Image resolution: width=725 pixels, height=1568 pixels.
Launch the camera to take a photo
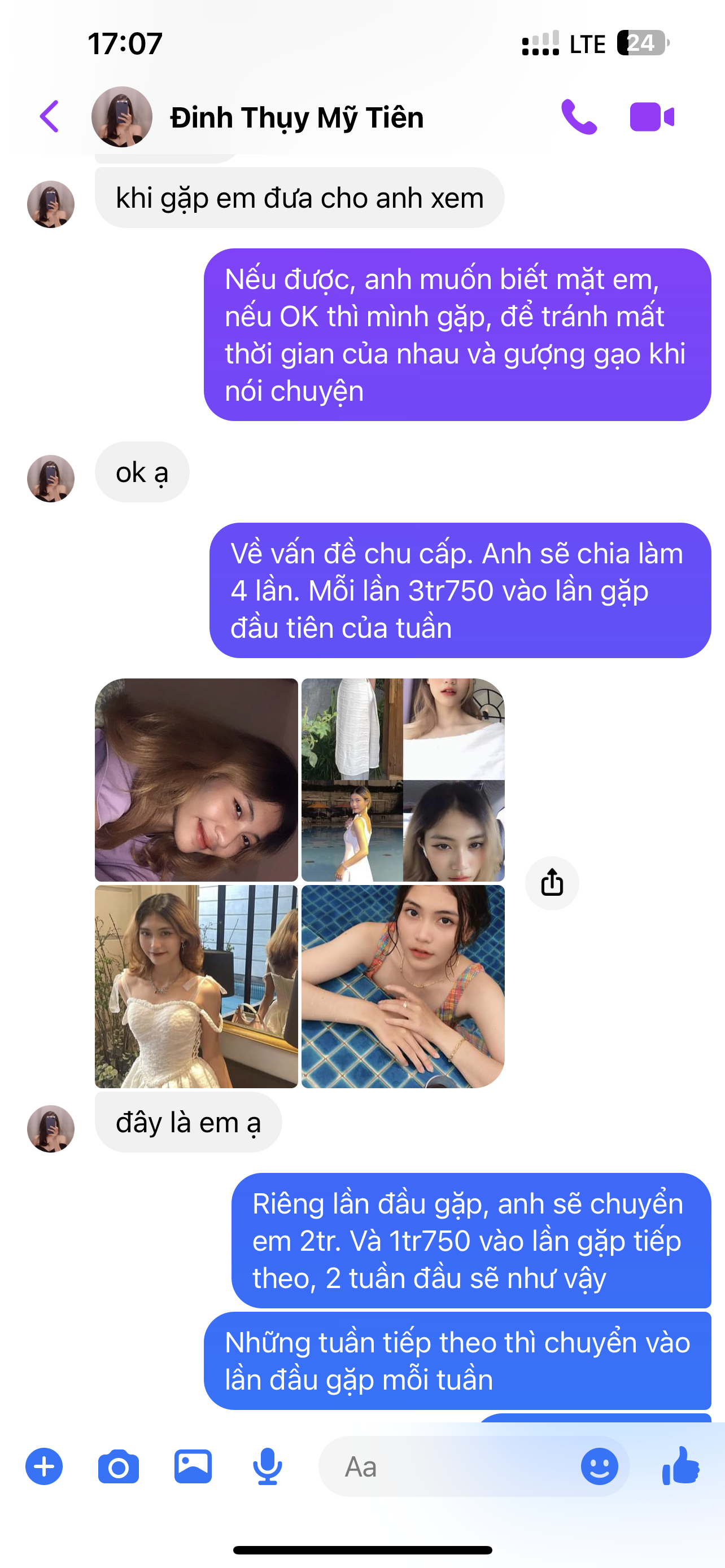click(118, 1466)
